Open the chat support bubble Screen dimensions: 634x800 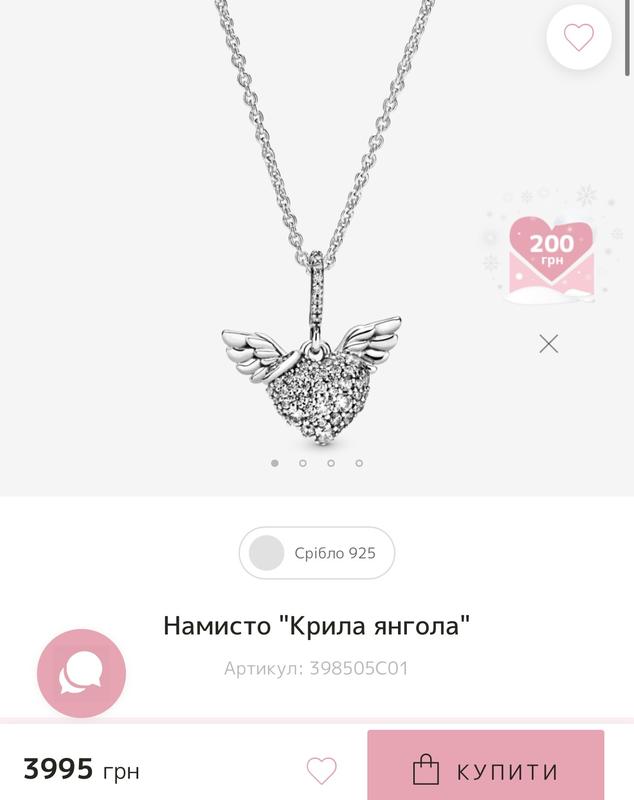point(81,673)
